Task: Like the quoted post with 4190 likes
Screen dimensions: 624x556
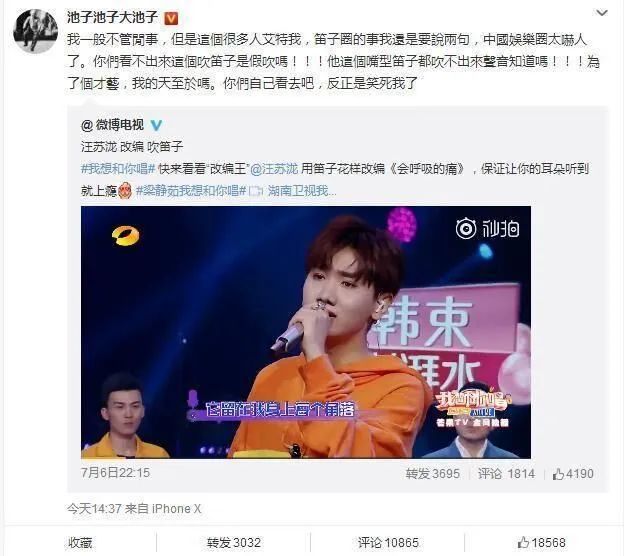Action: click(573, 473)
